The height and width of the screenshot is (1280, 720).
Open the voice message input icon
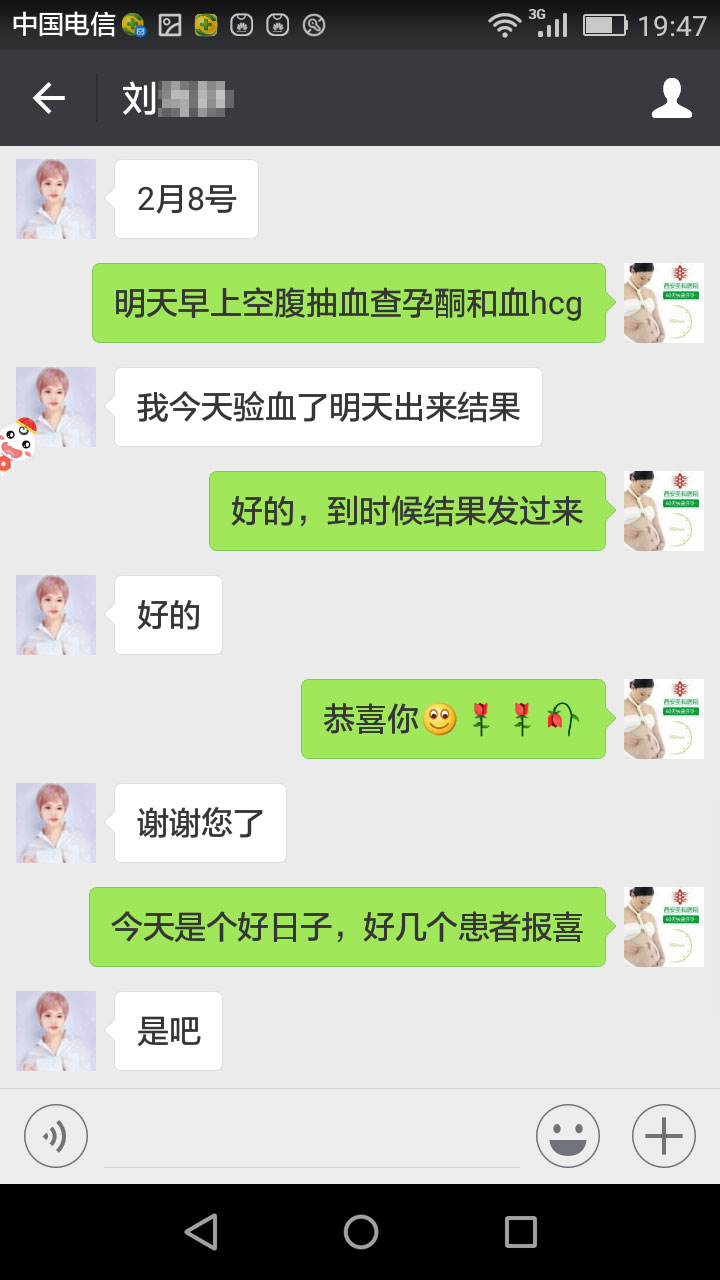click(56, 1136)
